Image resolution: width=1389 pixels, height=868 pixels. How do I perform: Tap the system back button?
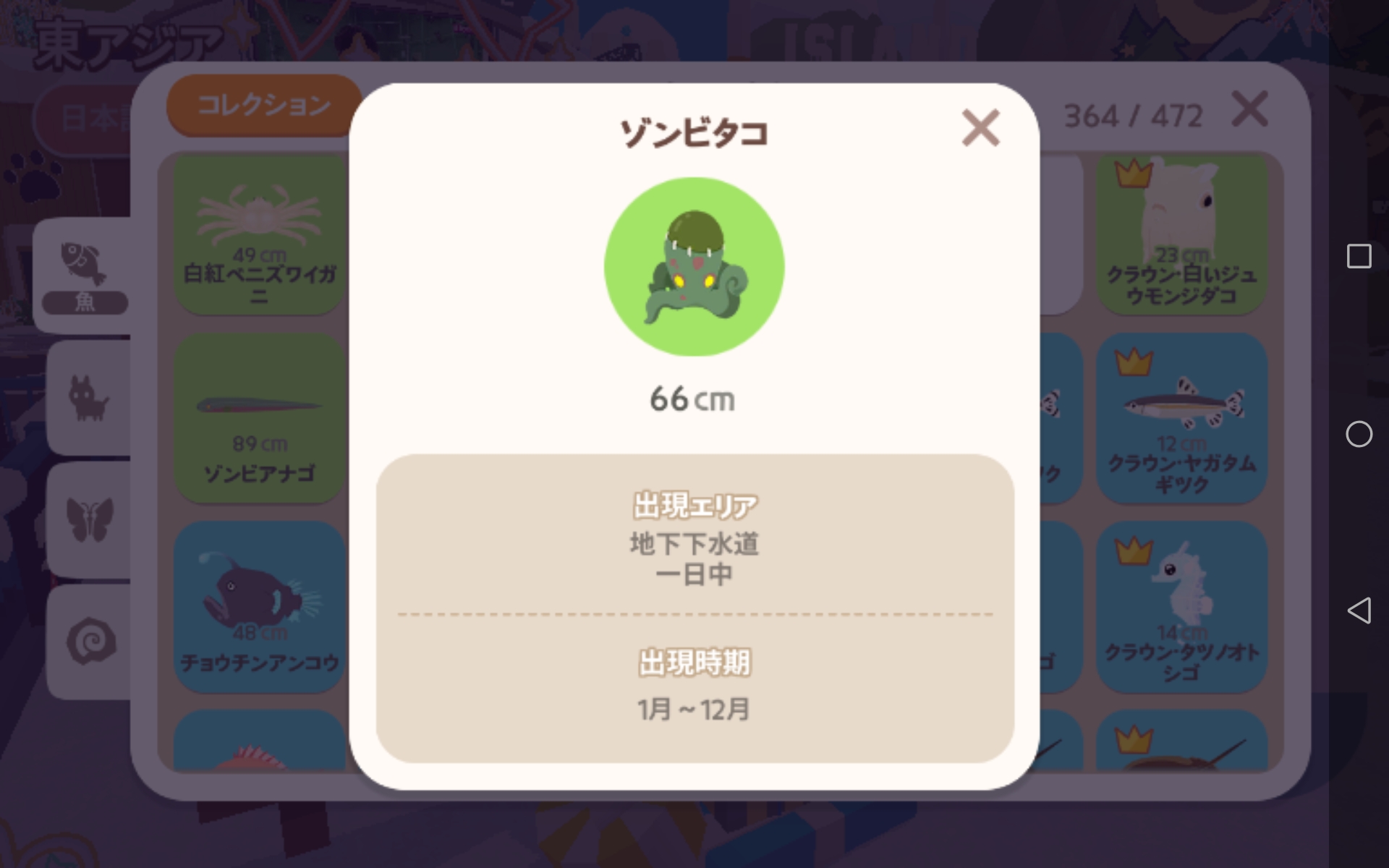point(1359,610)
